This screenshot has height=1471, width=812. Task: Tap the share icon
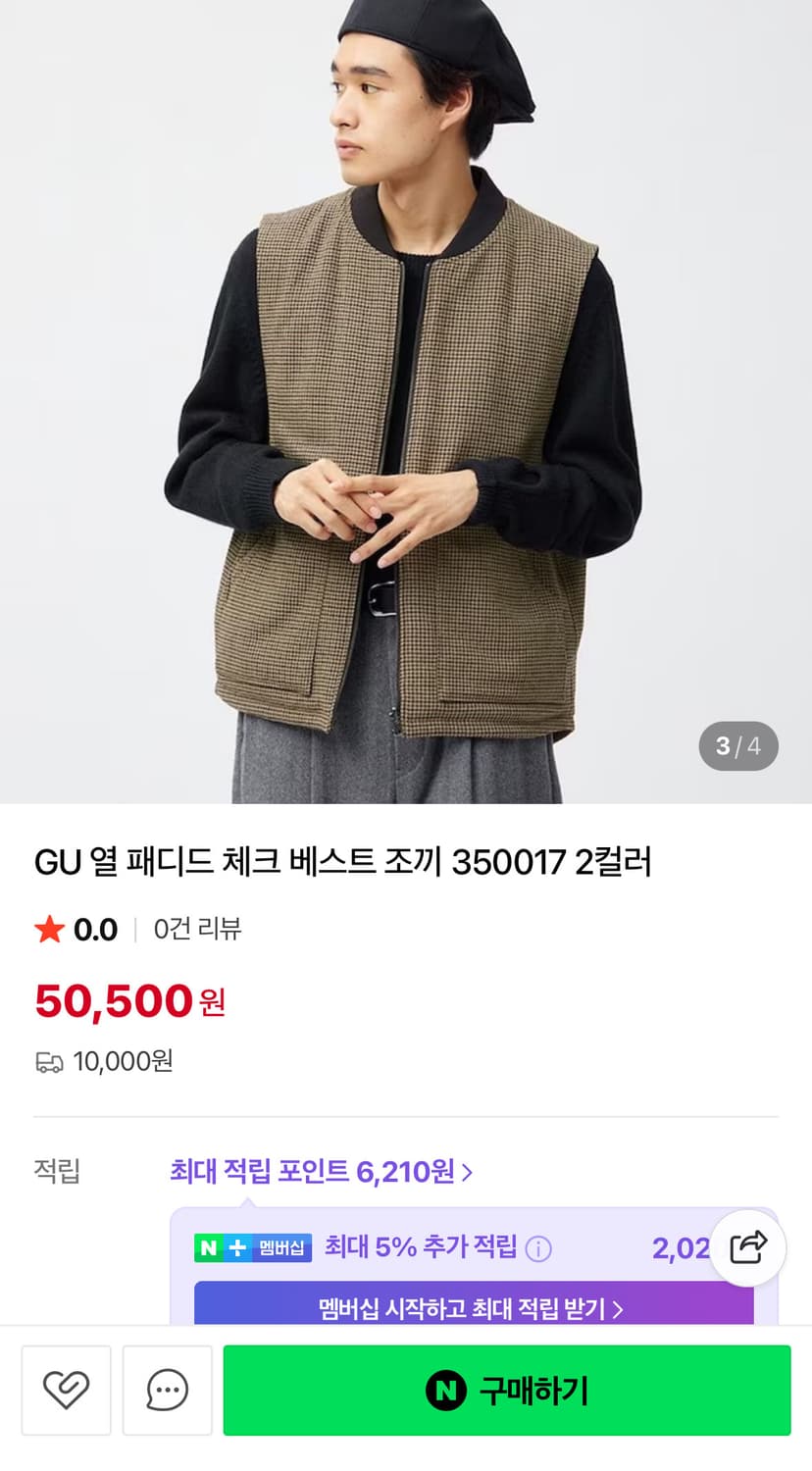pos(747,1246)
